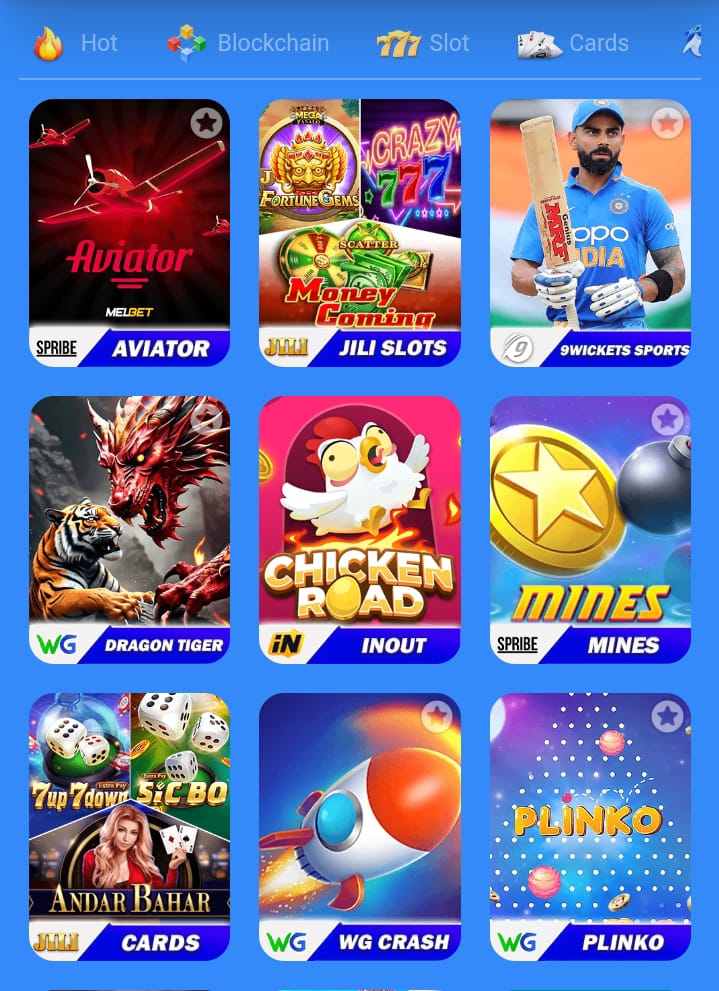Star the 9Wickets Sports tile as favorite
719x991 pixels.
667,123
